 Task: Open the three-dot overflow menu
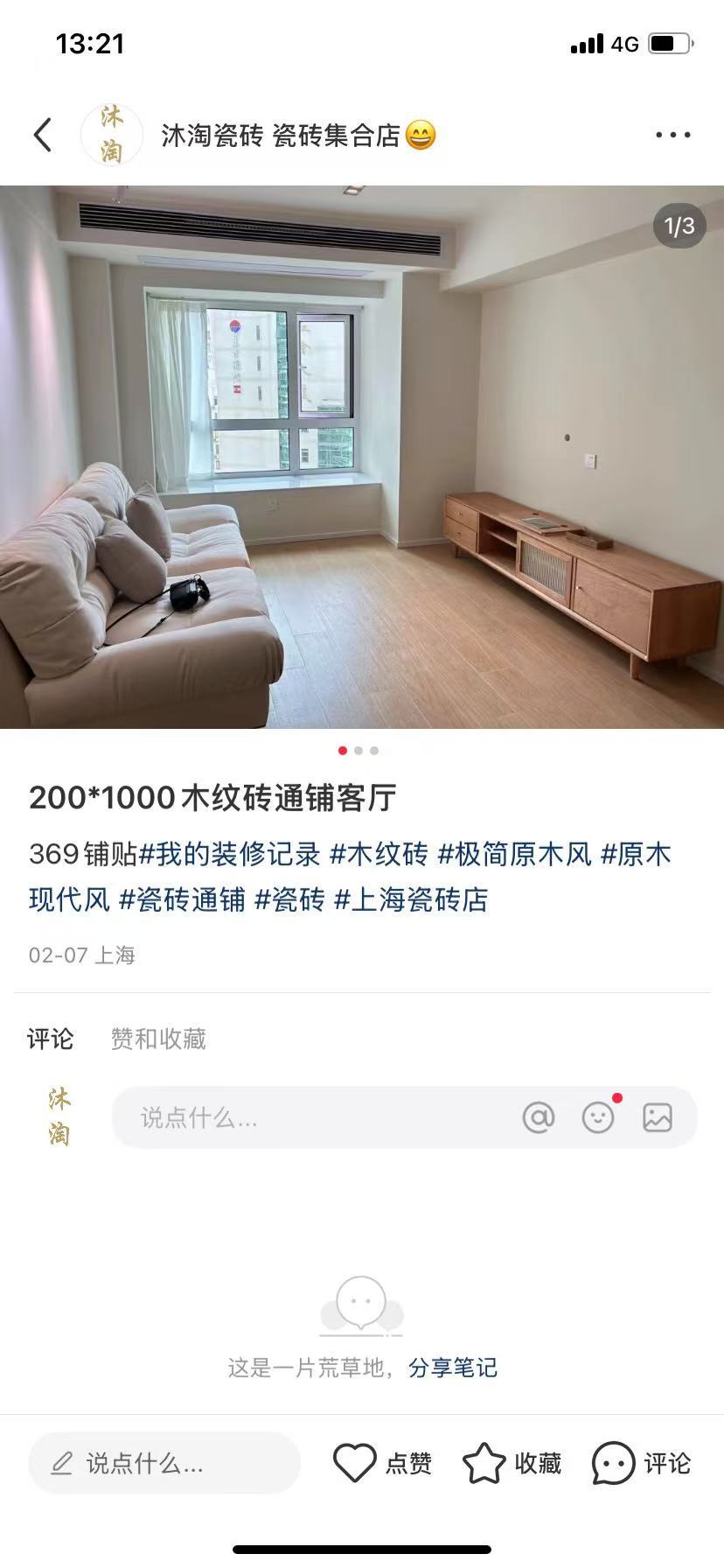[x=672, y=135]
